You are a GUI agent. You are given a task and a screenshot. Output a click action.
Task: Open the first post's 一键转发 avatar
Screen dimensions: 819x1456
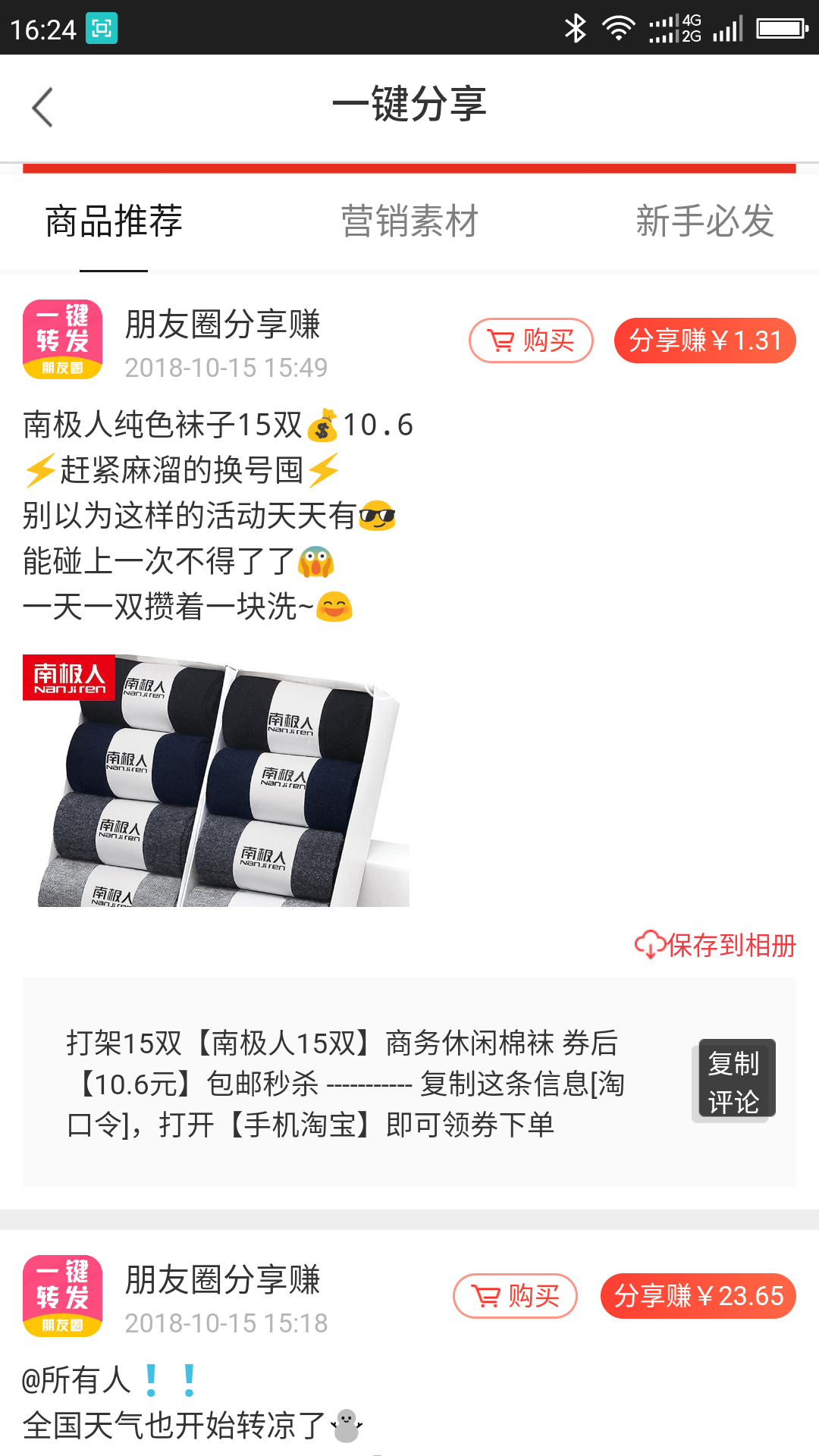(64, 339)
